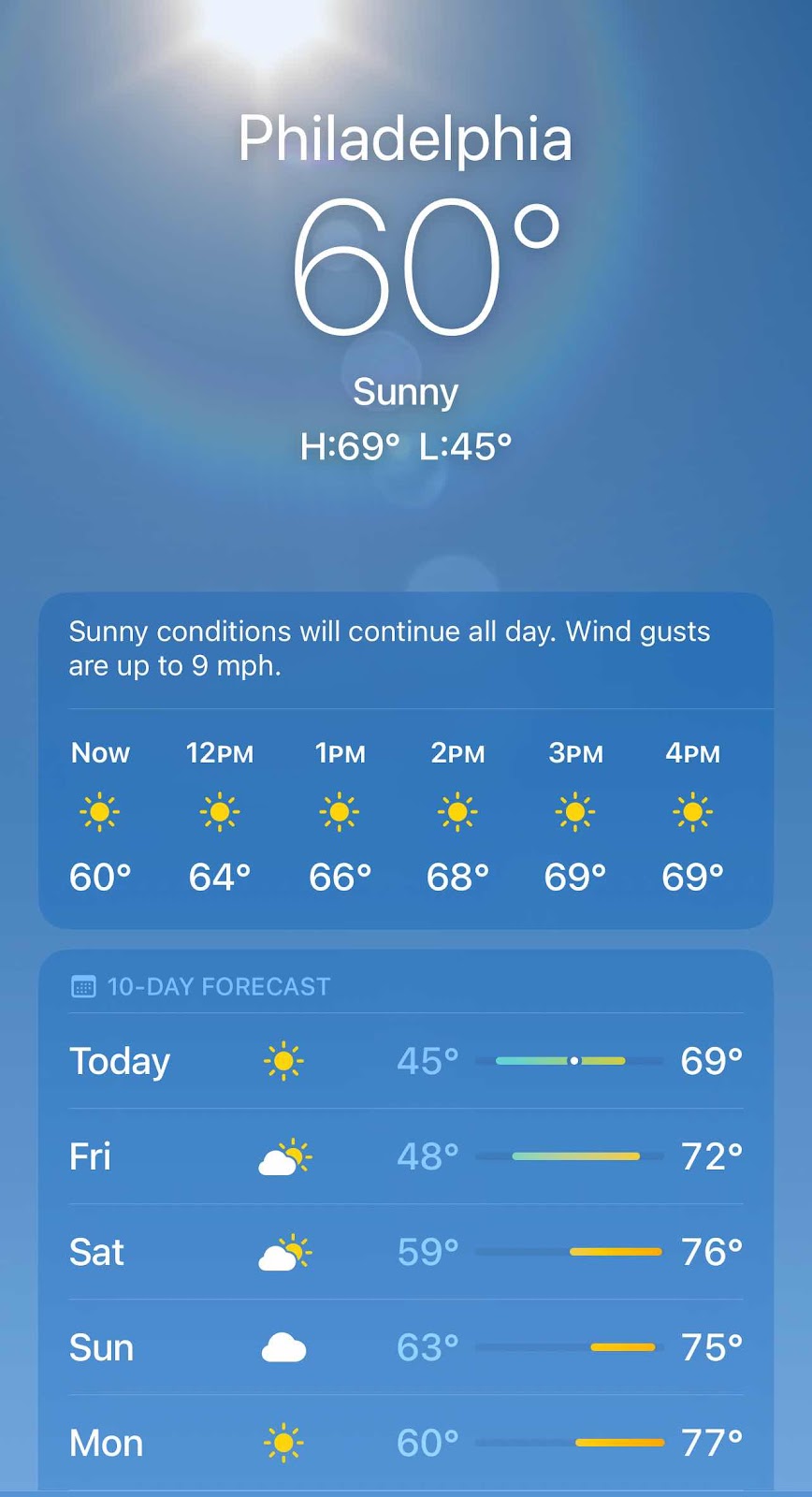This screenshot has height=1497, width=812.
Task: View Sat forecast details
Action: (405, 1252)
